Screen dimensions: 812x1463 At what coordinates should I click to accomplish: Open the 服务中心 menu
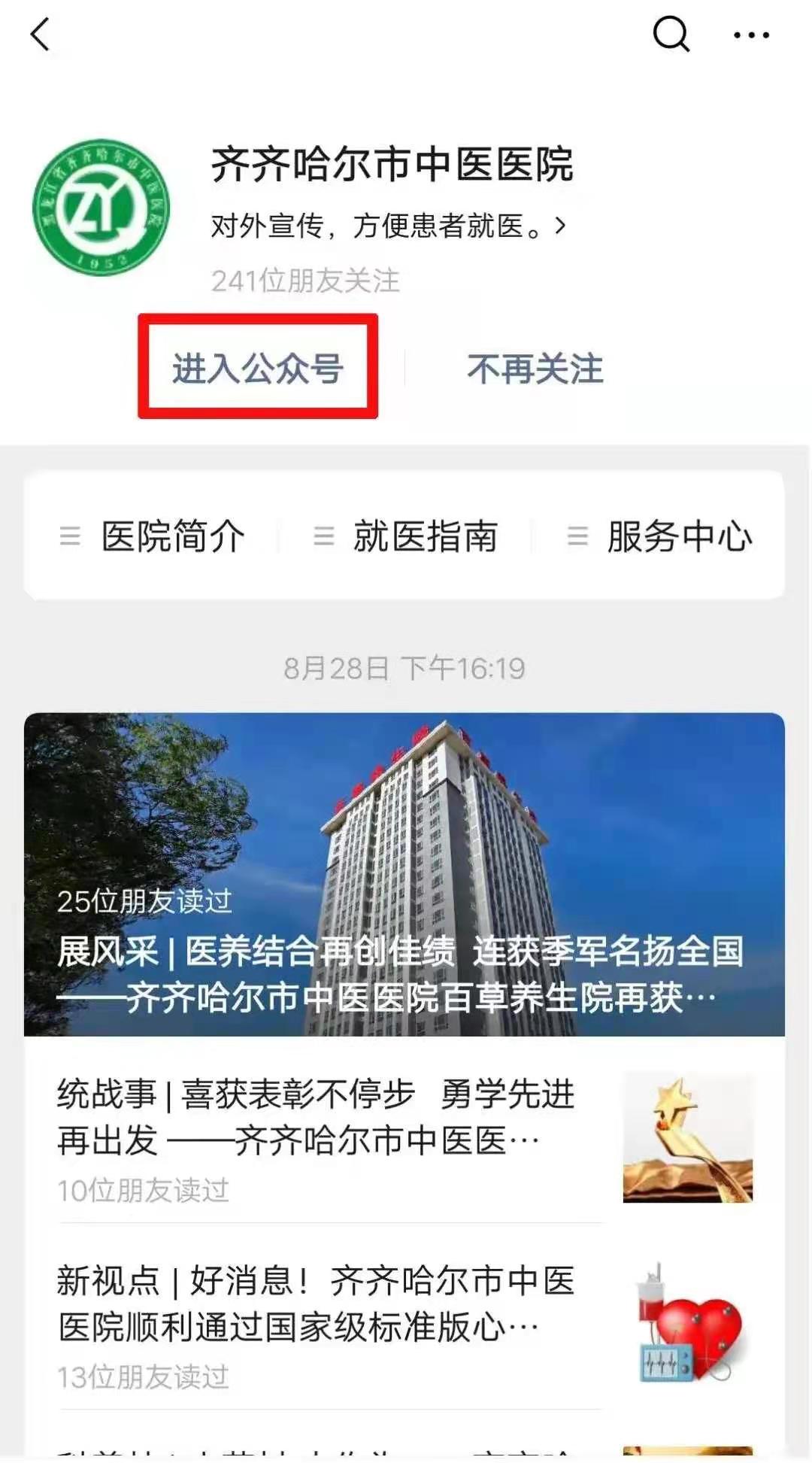point(659,536)
